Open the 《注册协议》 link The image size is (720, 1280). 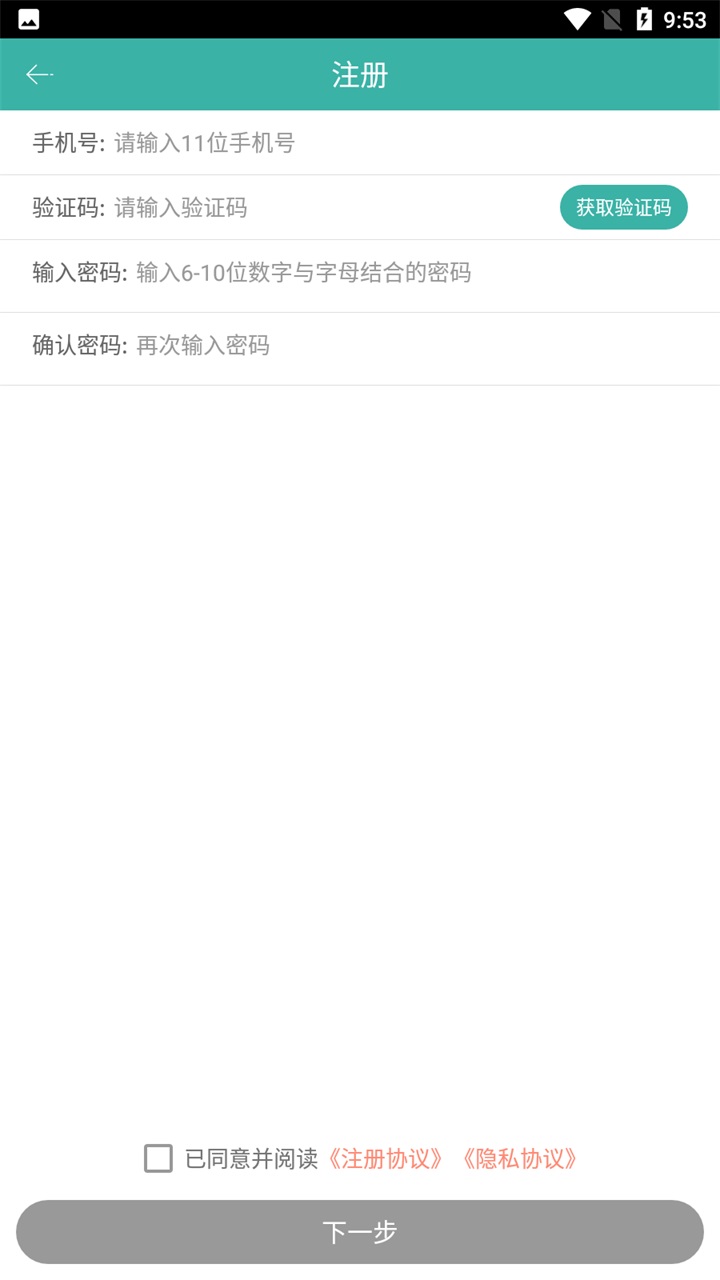tap(386, 1159)
